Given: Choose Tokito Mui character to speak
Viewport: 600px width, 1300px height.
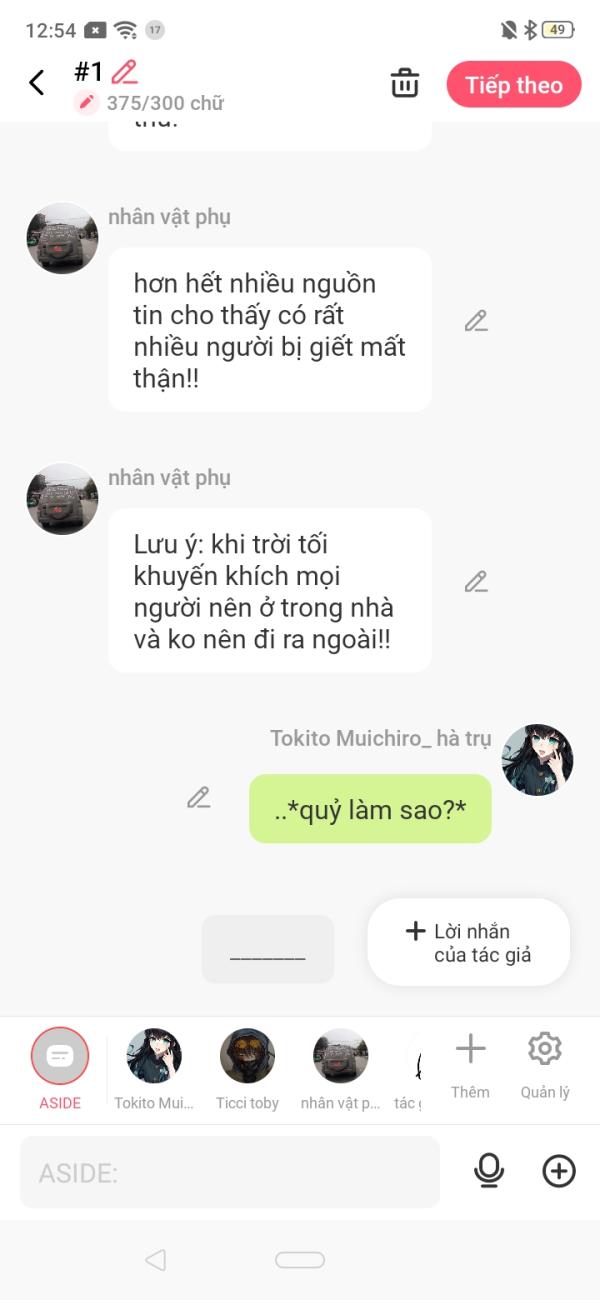Looking at the screenshot, I should tap(154, 1069).
